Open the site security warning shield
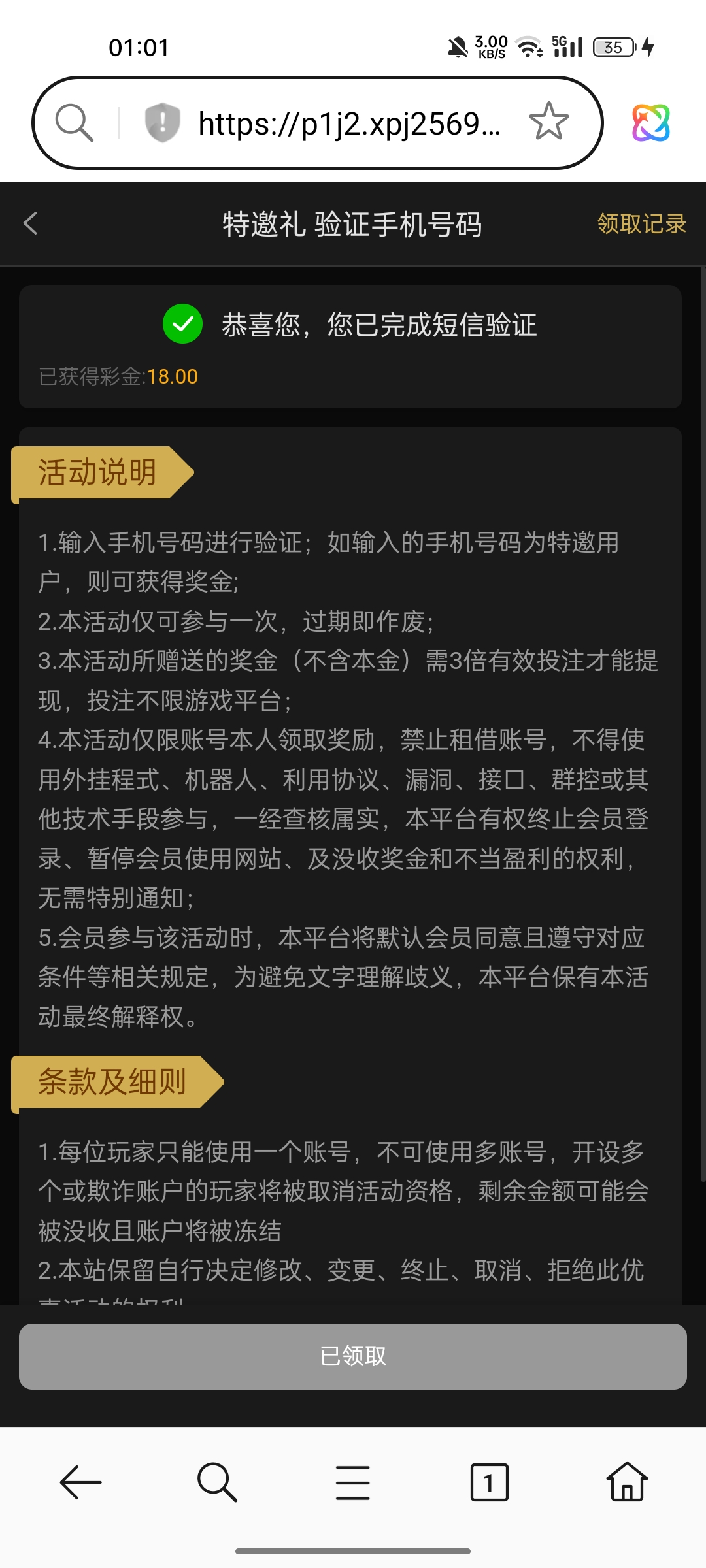Image resolution: width=706 pixels, height=1568 pixels. pos(162,122)
